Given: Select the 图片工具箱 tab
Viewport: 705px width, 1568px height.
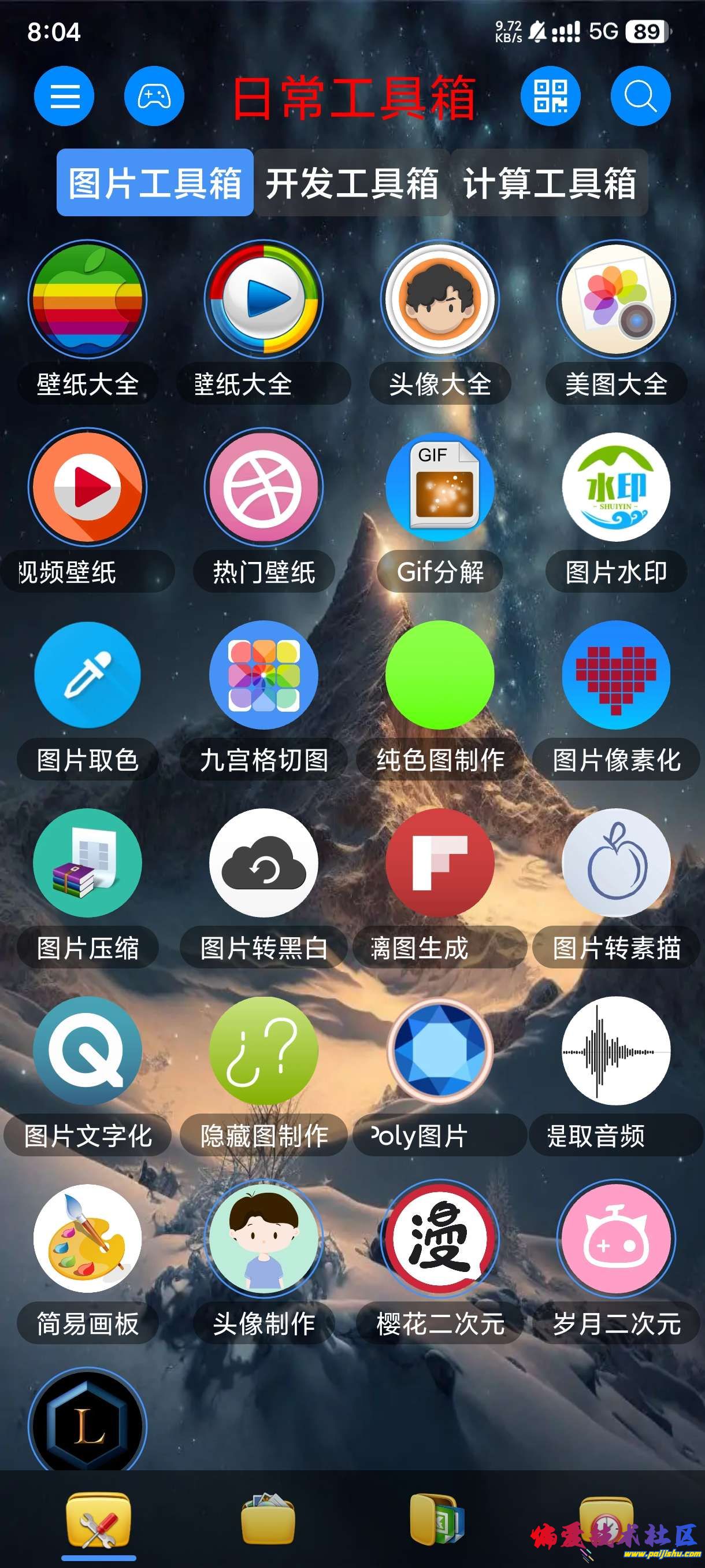Looking at the screenshot, I should (x=154, y=183).
